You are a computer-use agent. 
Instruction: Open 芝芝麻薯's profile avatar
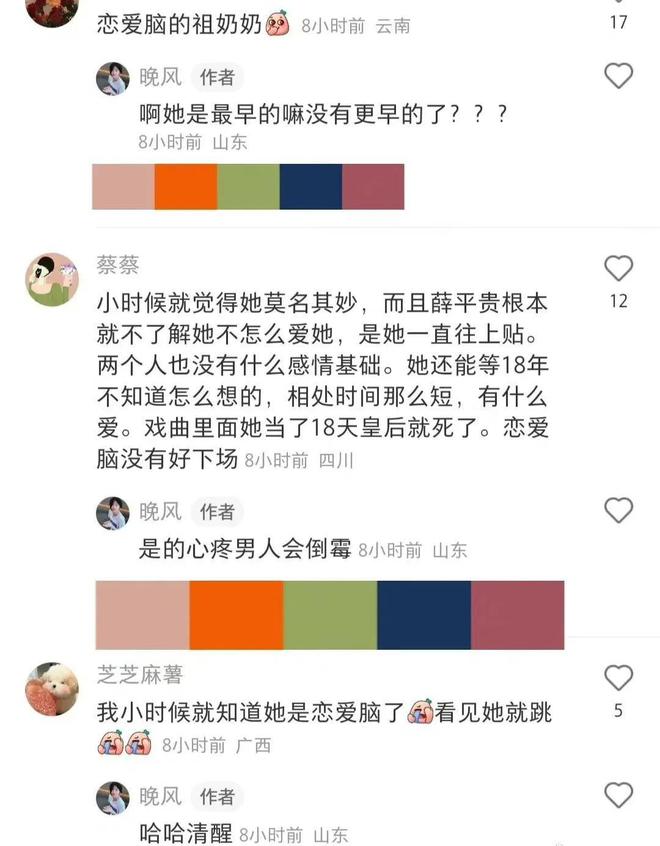click(52, 689)
